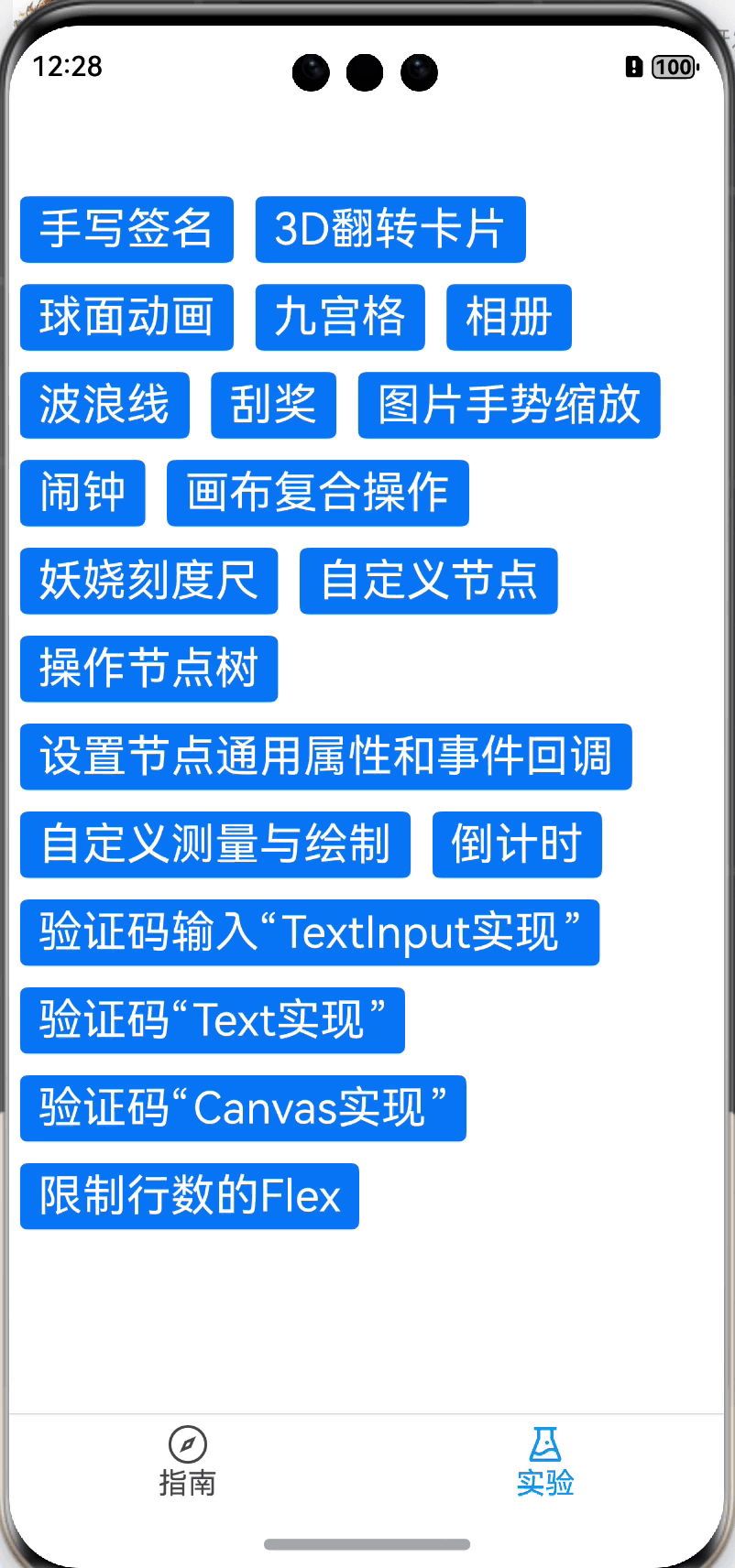
Task: Open the 手写签名 demo
Action: point(126,229)
